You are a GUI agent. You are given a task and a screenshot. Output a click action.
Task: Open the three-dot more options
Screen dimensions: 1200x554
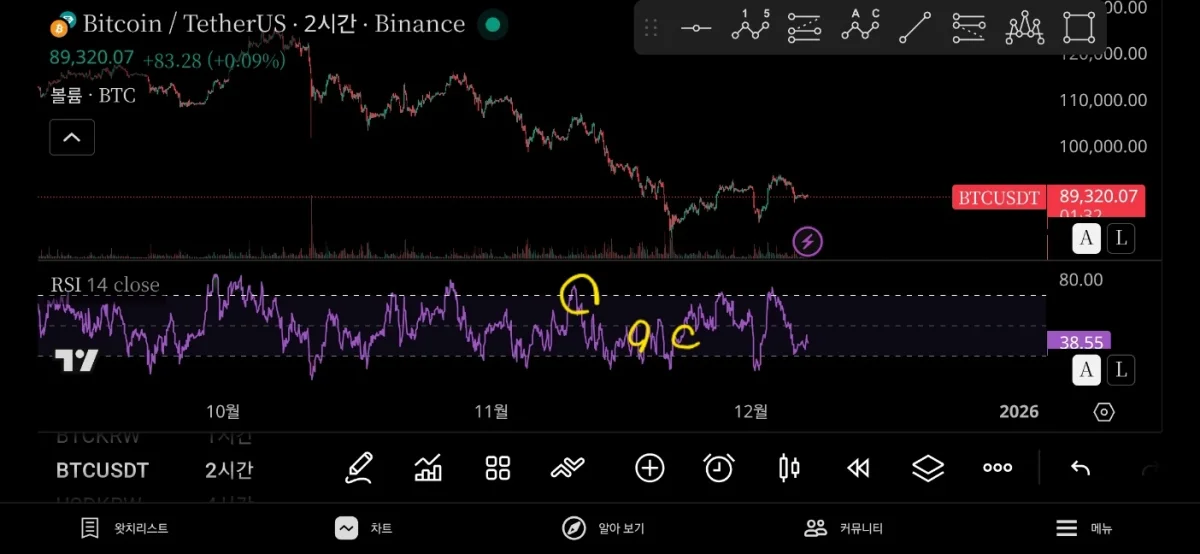click(997, 468)
